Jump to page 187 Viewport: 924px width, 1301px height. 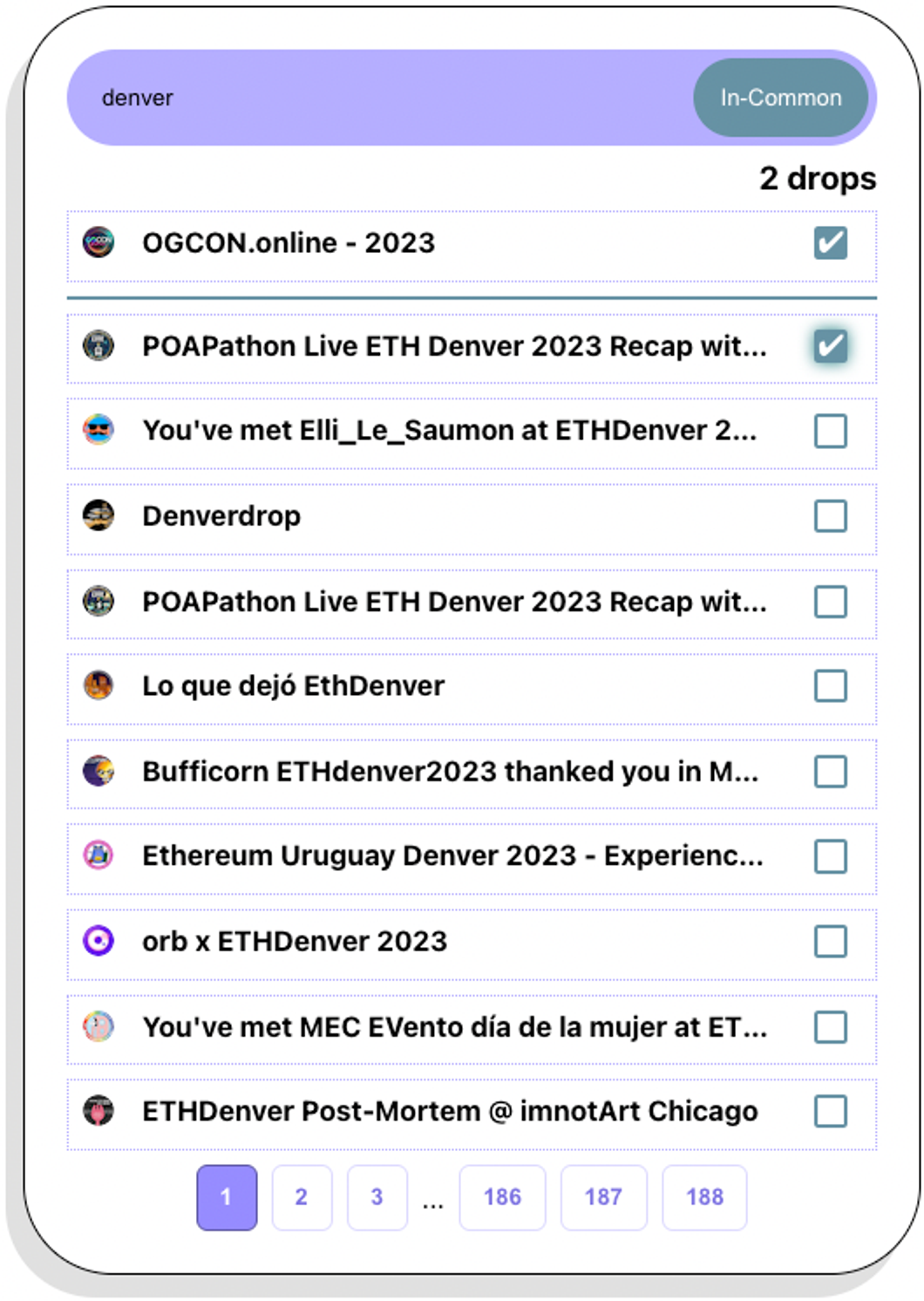coord(603,1197)
